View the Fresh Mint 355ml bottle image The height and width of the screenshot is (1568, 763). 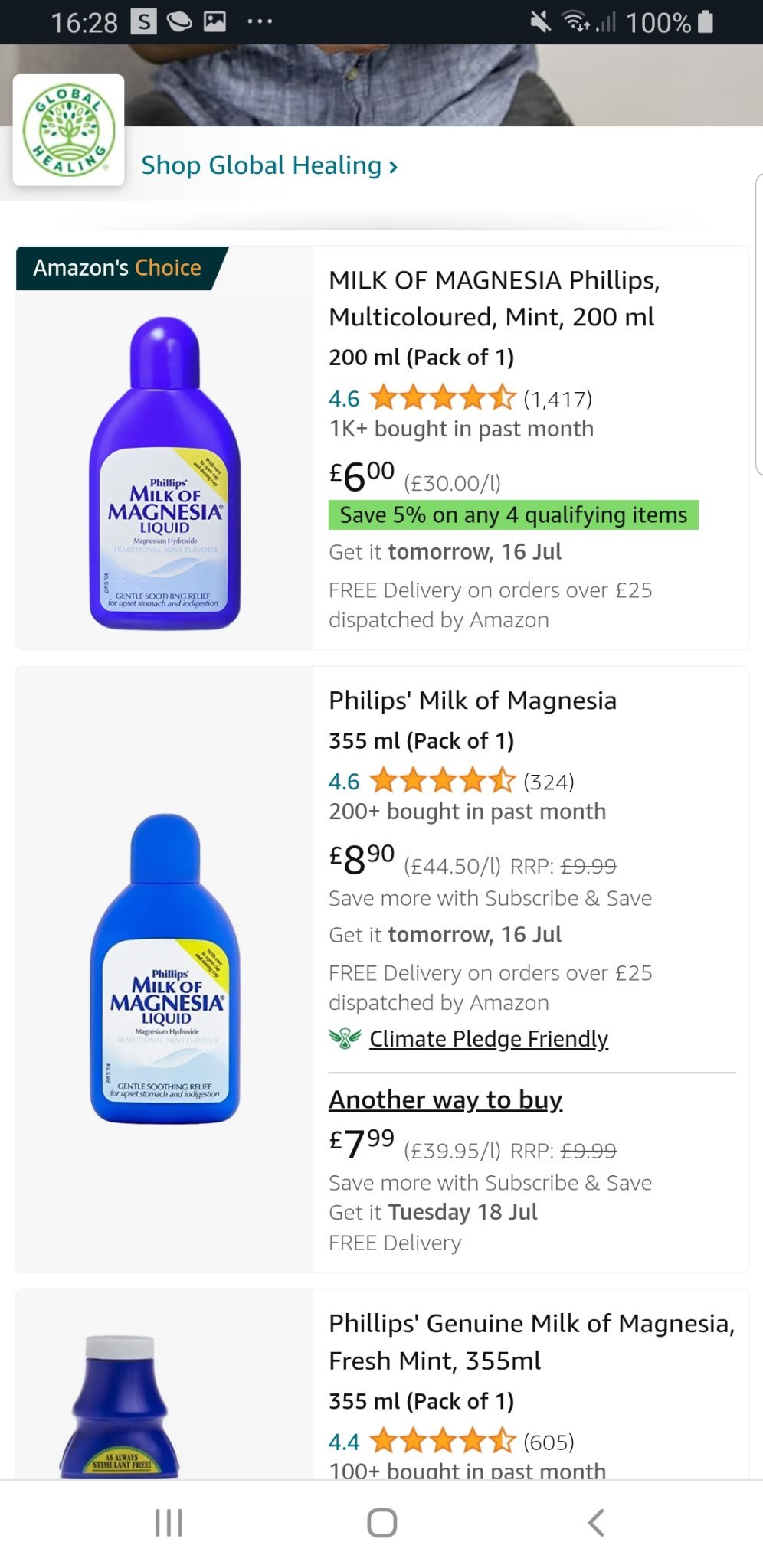[120, 1405]
